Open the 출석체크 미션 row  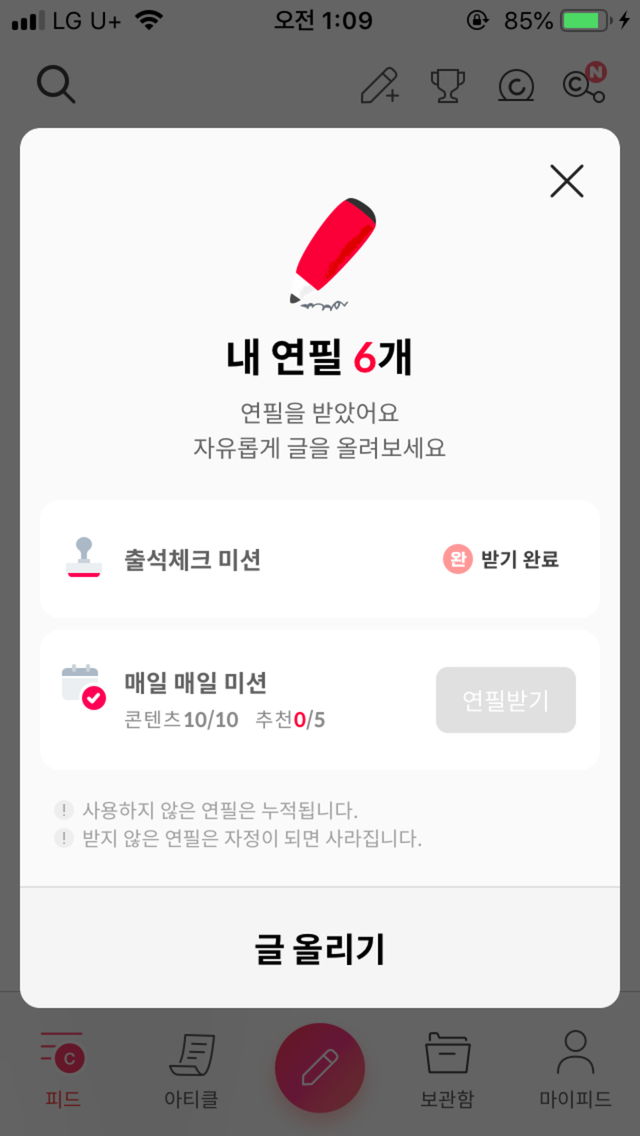(320, 559)
